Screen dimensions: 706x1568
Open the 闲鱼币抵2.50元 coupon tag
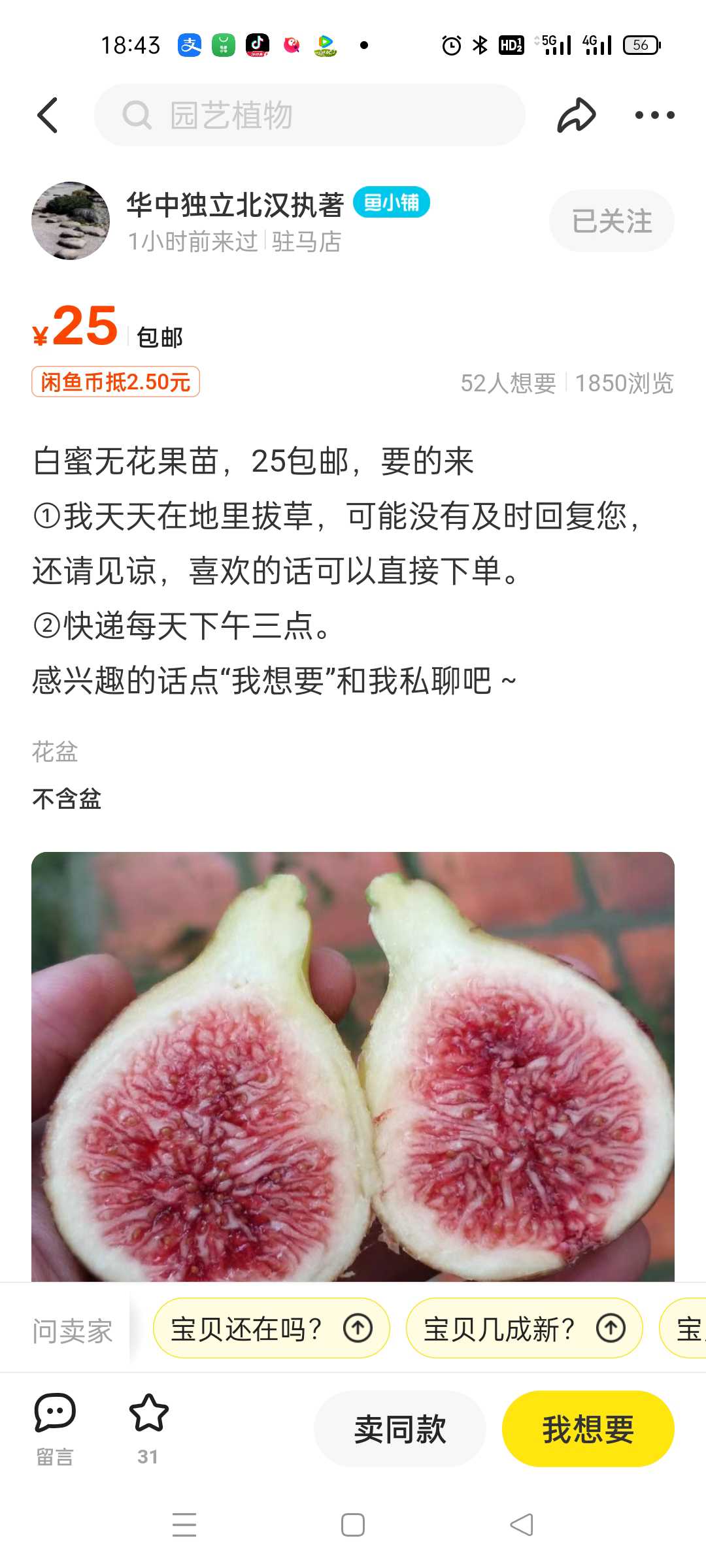(116, 382)
